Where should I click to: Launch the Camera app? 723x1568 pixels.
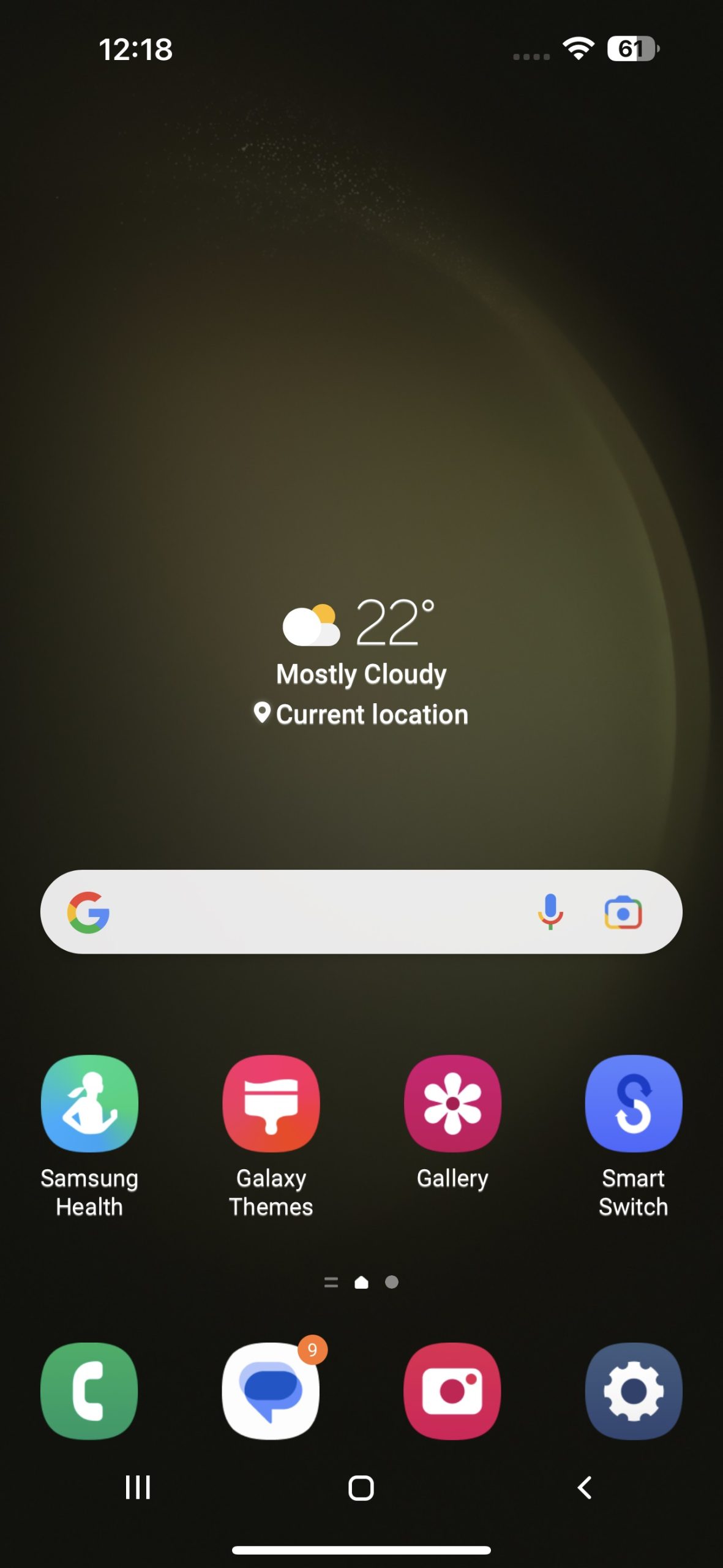click(452, 1390)
